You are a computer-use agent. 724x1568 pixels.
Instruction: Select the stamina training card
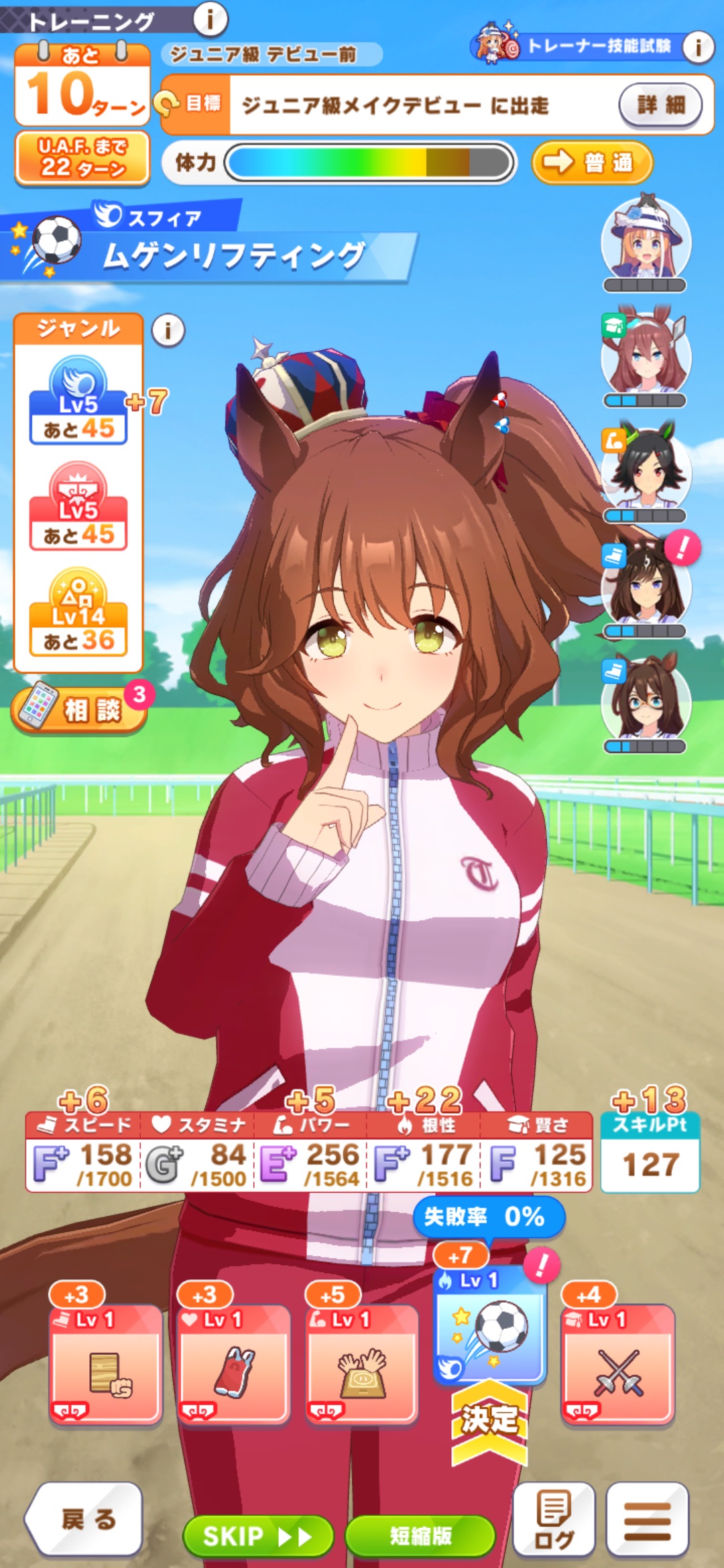click(233, 1364)
